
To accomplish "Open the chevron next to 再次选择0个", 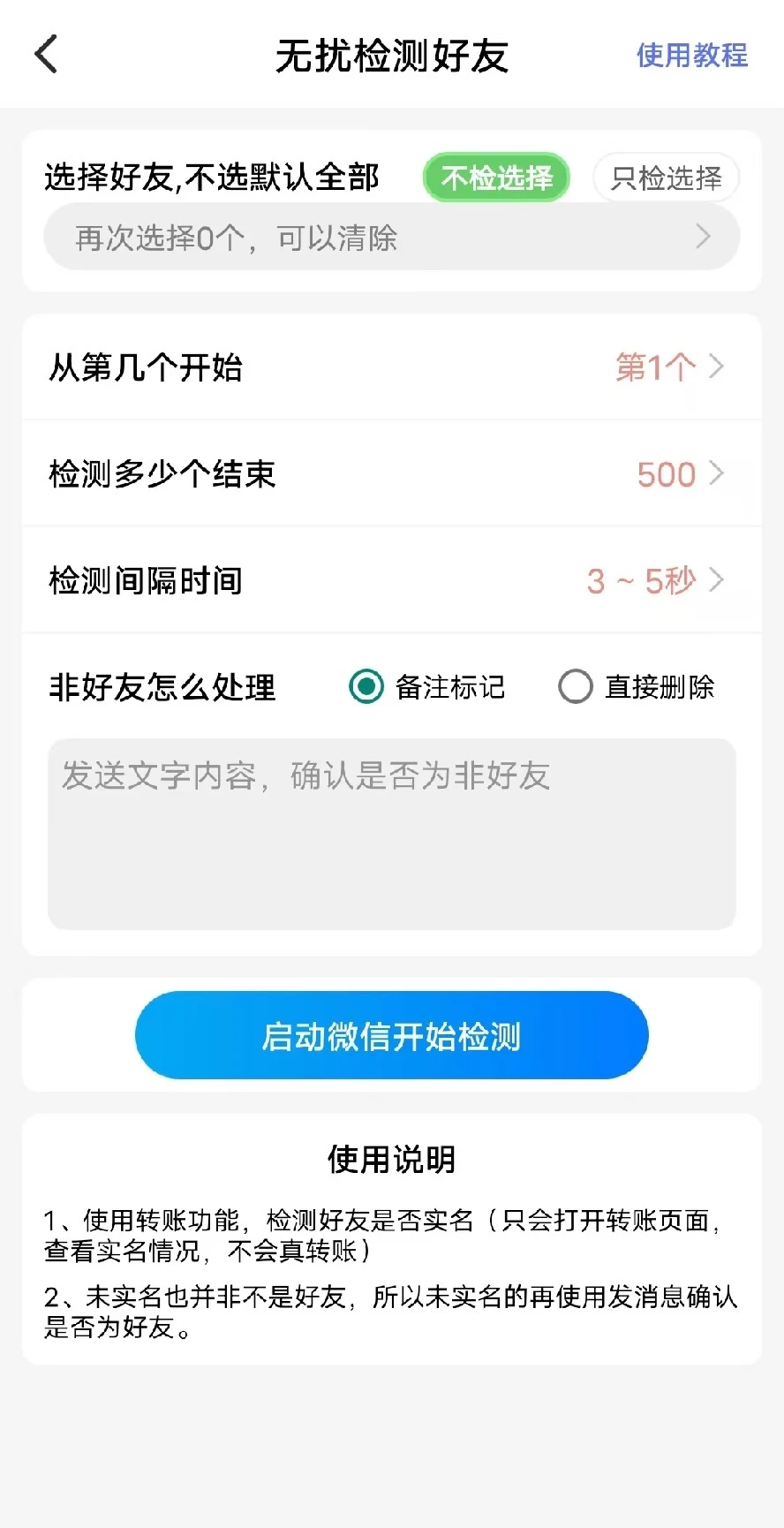I will (x=702, y=237).
